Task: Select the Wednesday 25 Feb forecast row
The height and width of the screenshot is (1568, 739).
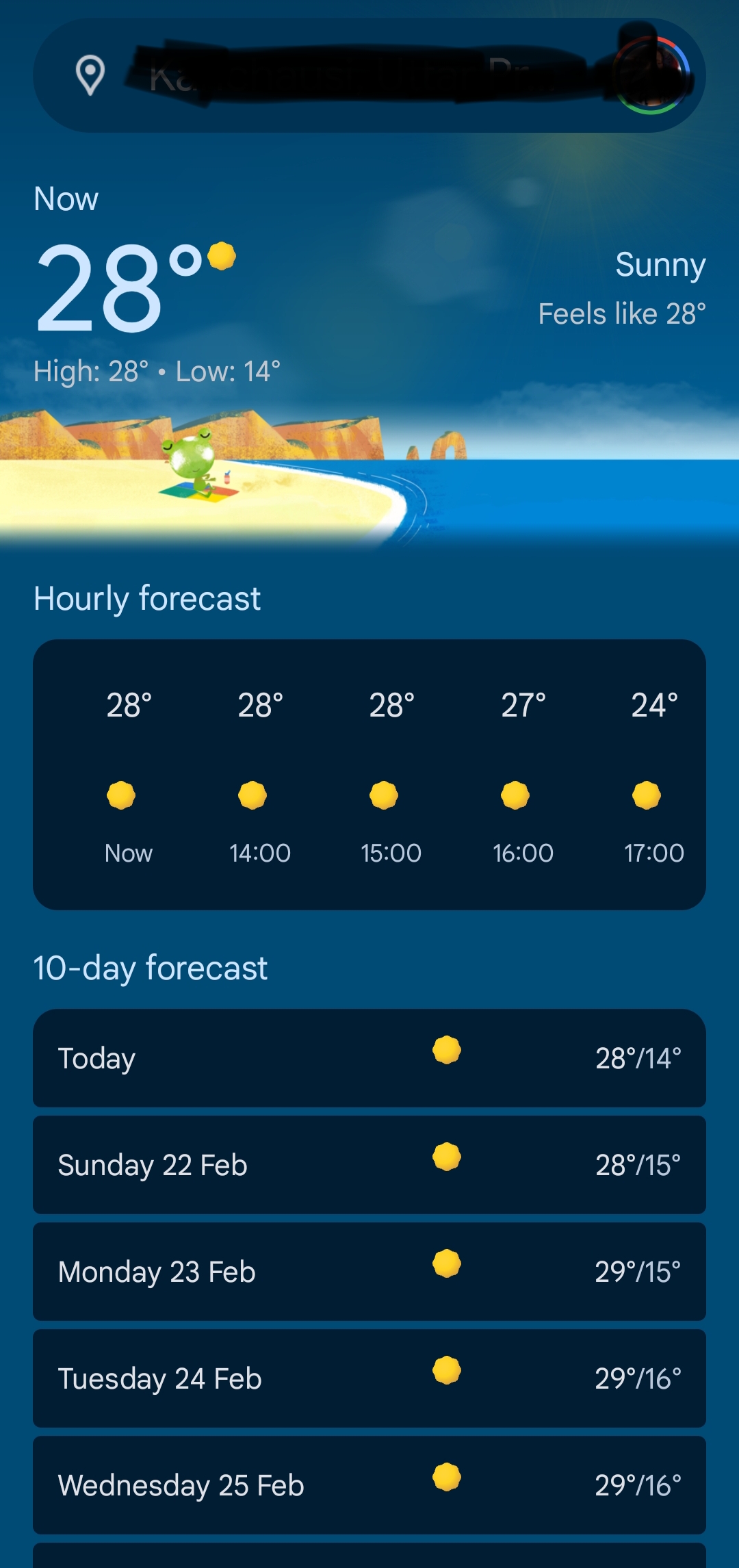Action: pos(369,1485)
